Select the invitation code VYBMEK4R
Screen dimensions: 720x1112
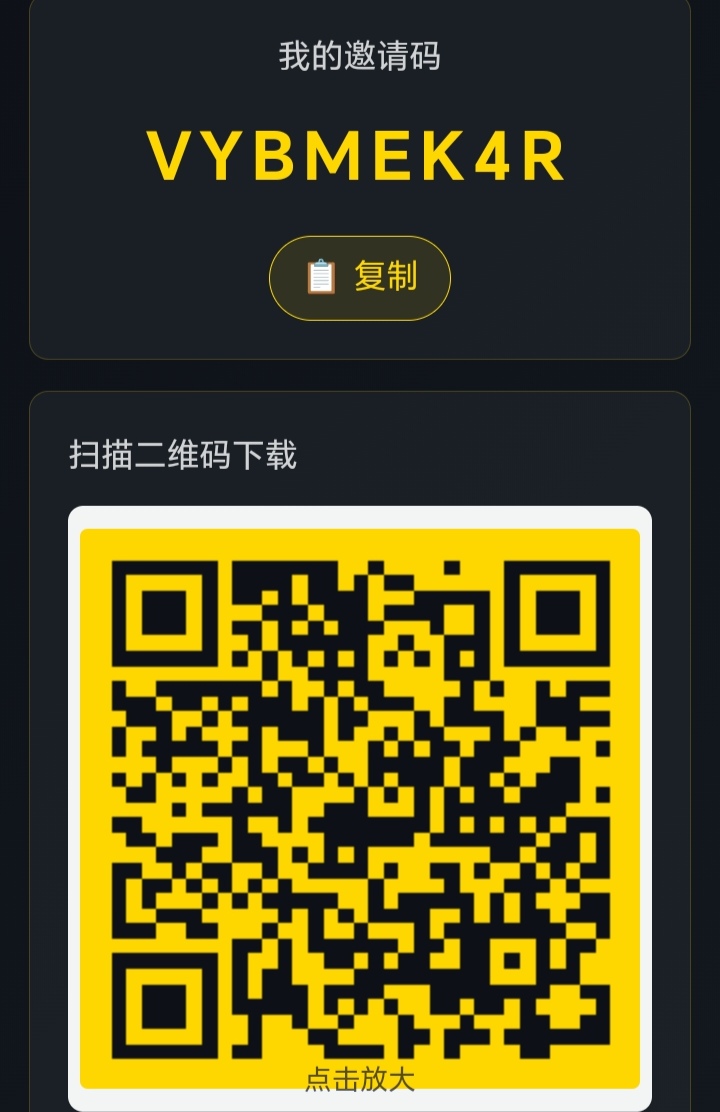(x=360, y=156)
